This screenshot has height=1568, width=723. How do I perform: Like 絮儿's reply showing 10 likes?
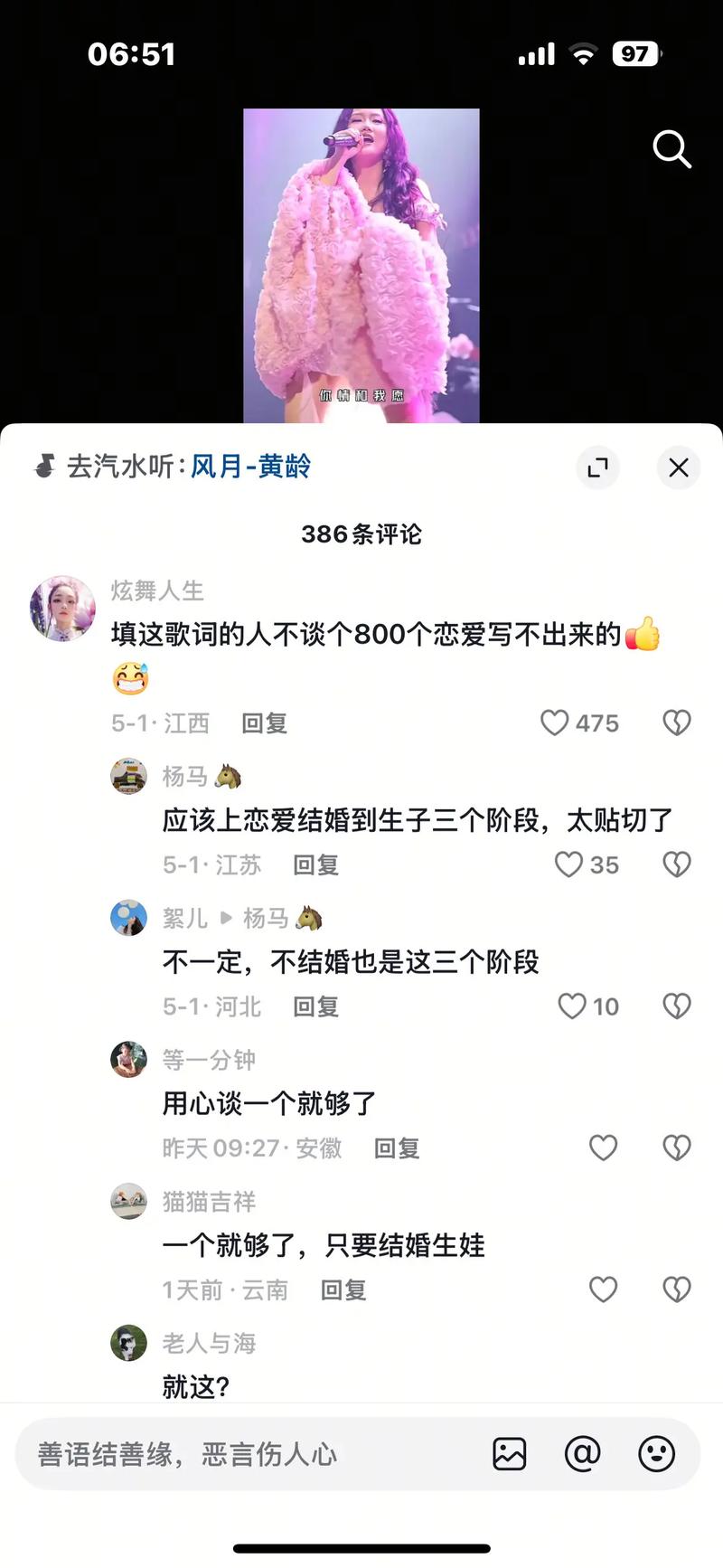pos(572,1006)
